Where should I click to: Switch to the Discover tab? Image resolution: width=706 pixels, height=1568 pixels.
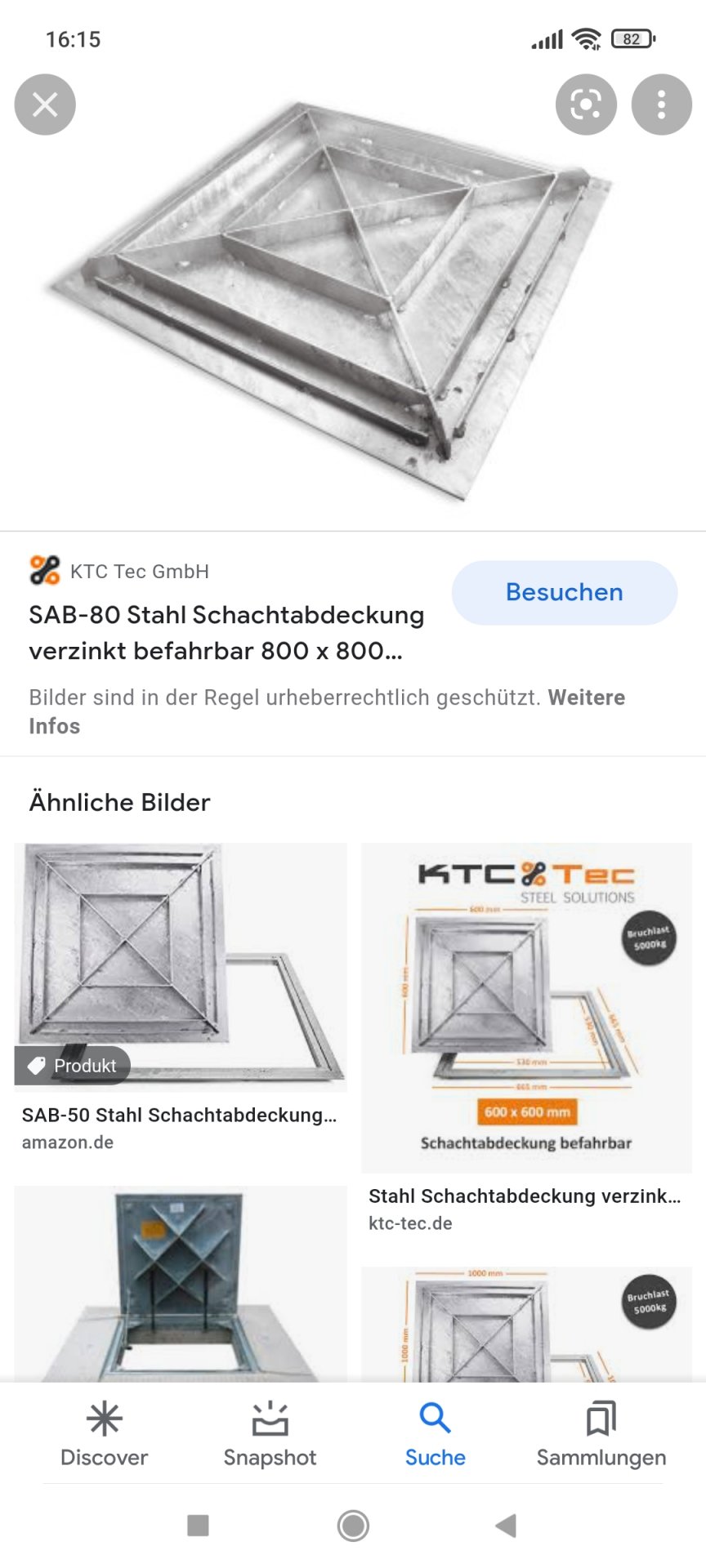104,1435
